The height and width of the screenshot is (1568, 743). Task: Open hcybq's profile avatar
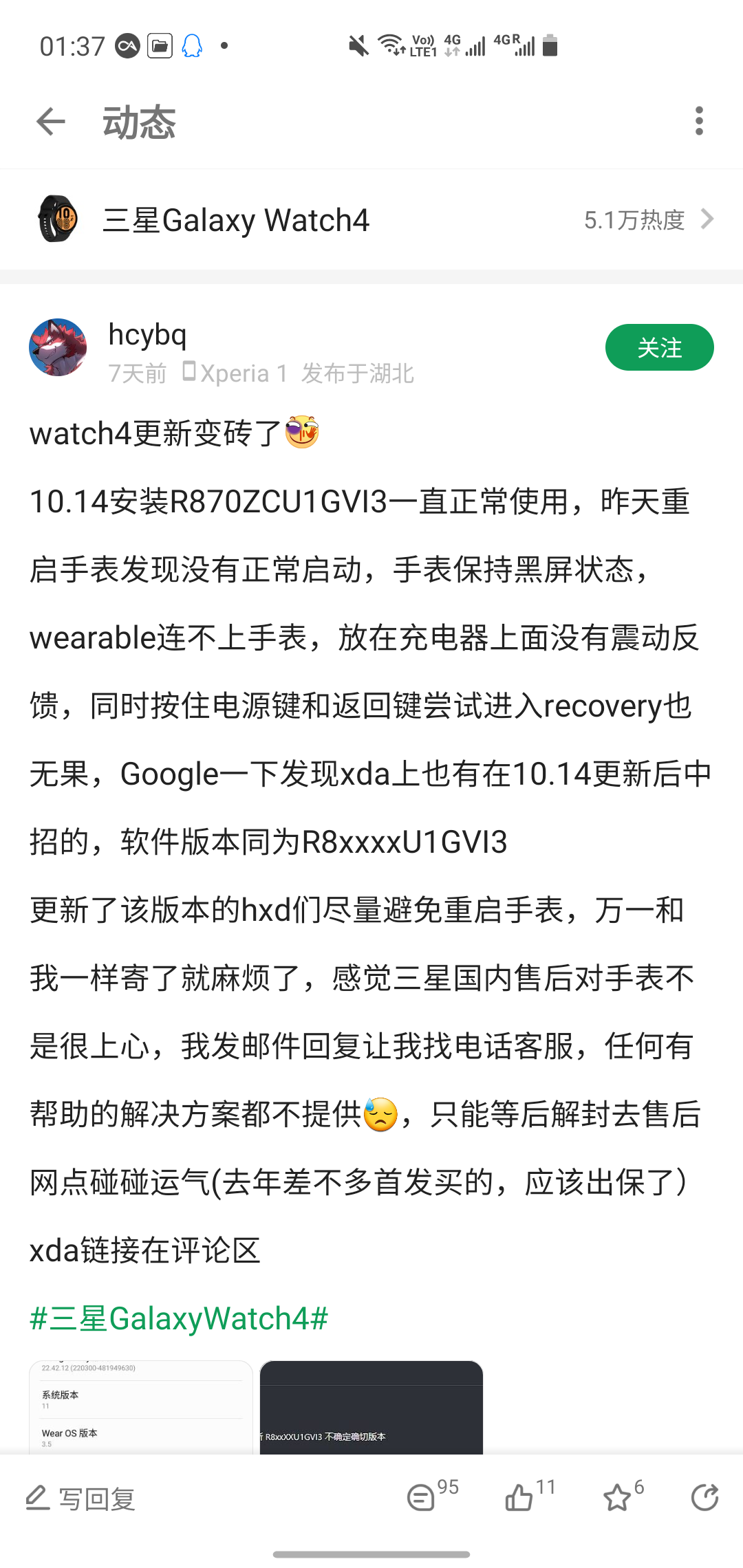58,347
